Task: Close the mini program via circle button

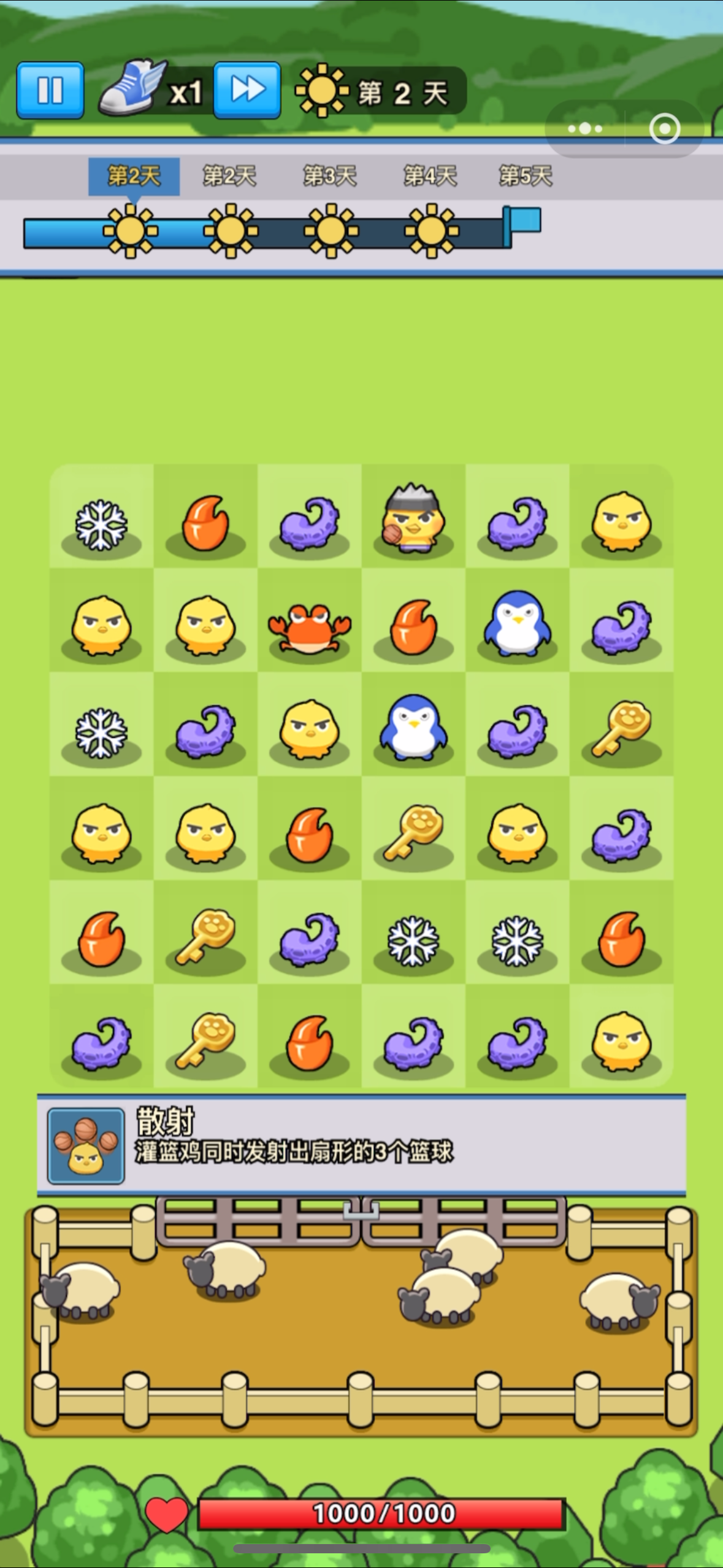Action: 665,129
